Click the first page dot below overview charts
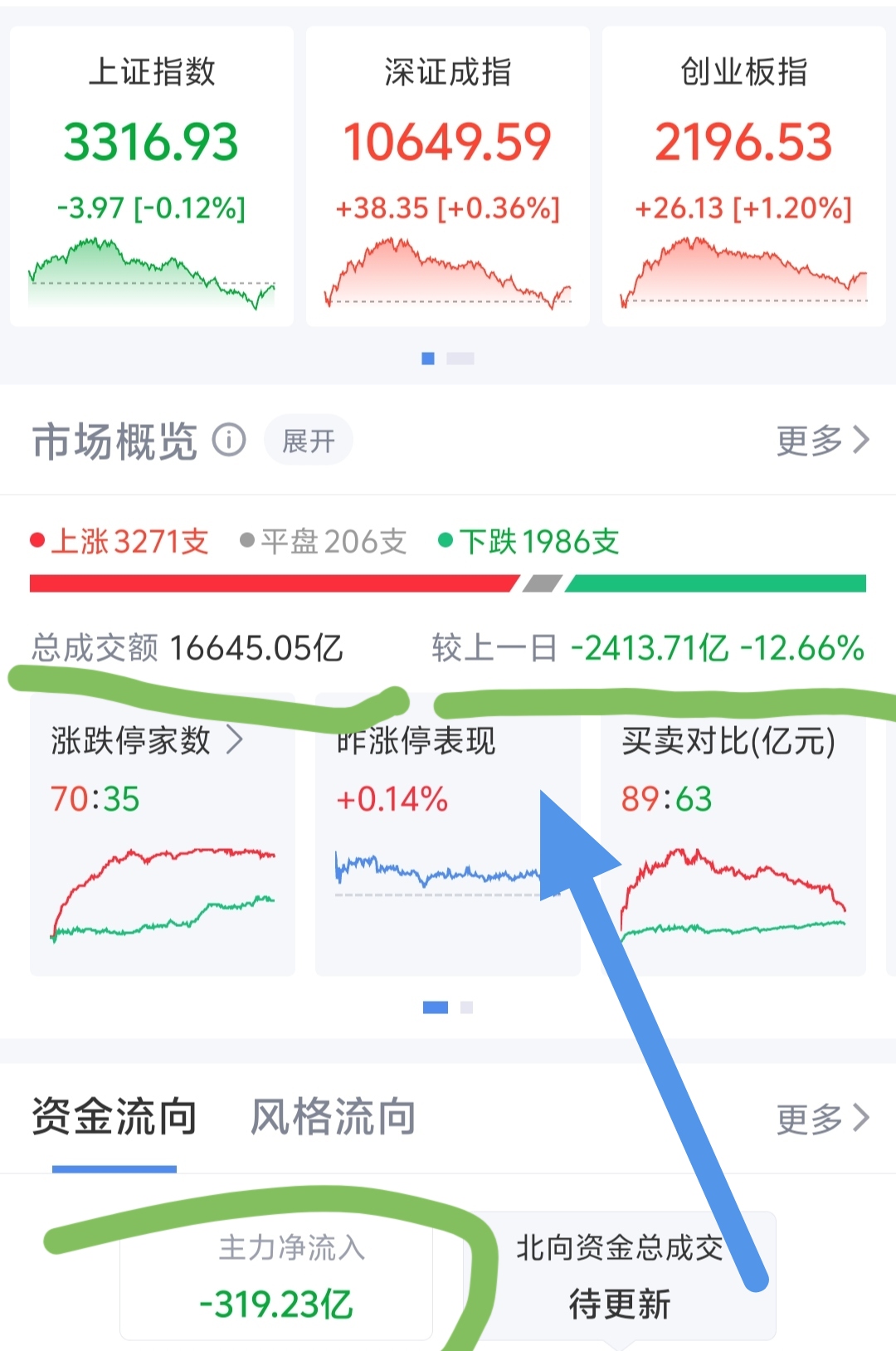Image resolution: width=896 pixels, height=1351 pixels. click(x=435, y=1006)
